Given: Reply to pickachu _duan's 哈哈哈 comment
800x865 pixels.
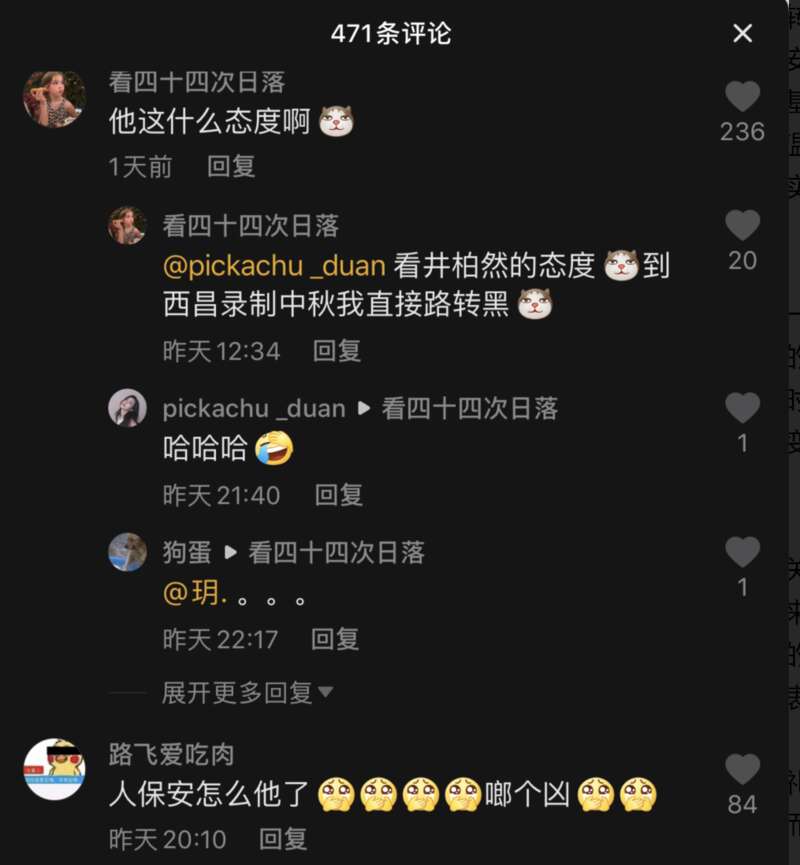Looking at the screenshot, I should coord(339,494).
